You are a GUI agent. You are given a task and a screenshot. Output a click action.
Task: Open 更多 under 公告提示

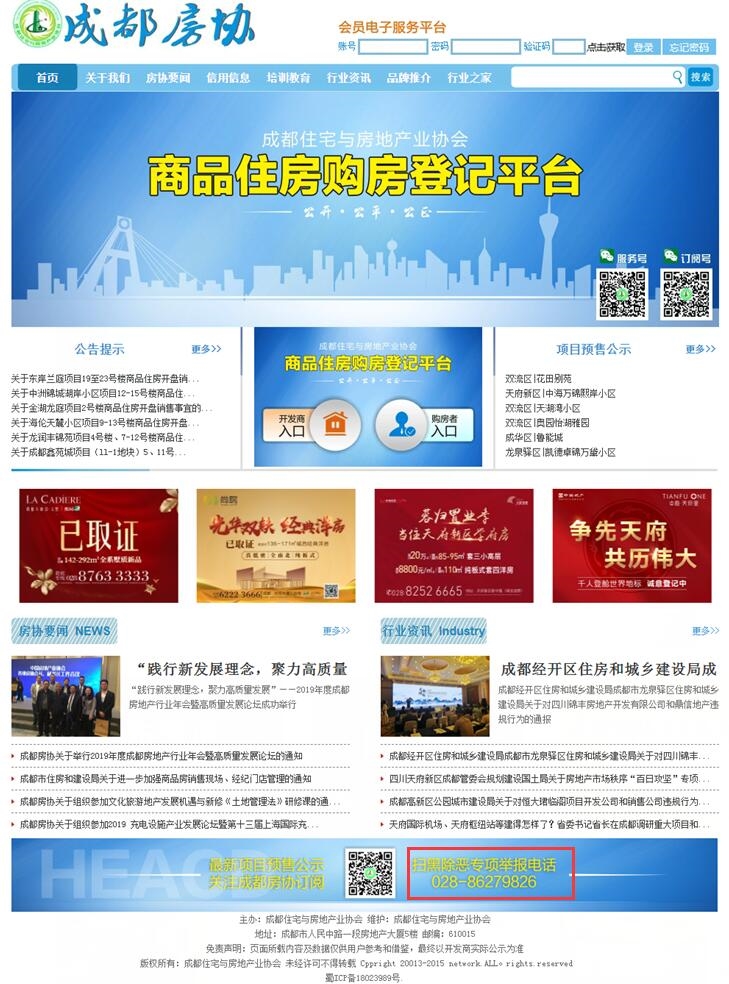pyautogui.click(x=206, y=349)
